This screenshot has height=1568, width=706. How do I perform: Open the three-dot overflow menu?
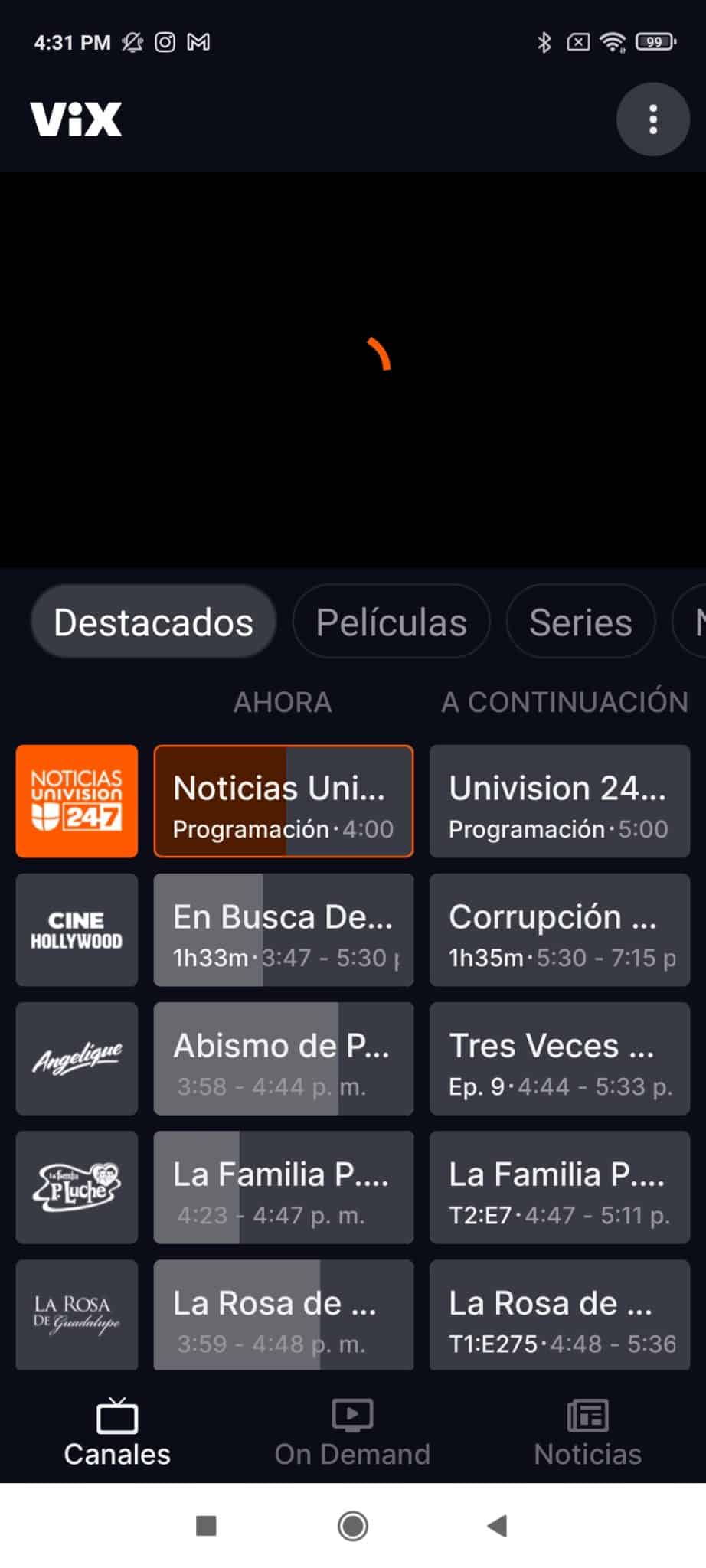652,119
